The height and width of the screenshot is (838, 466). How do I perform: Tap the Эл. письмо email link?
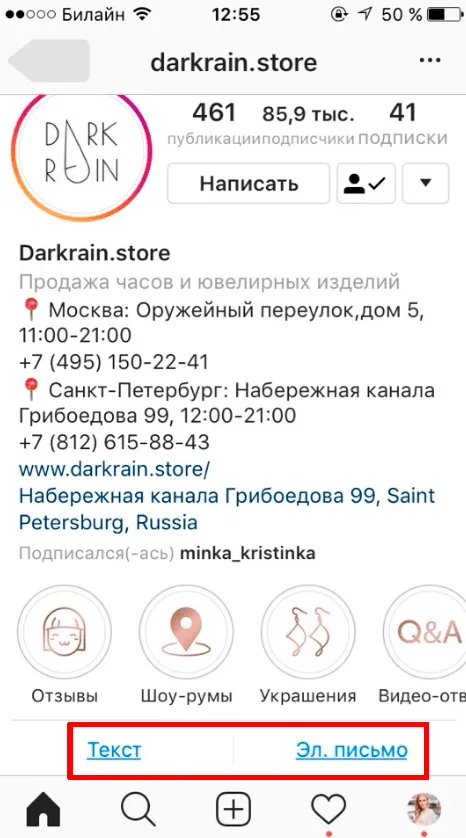click(352, 750)
